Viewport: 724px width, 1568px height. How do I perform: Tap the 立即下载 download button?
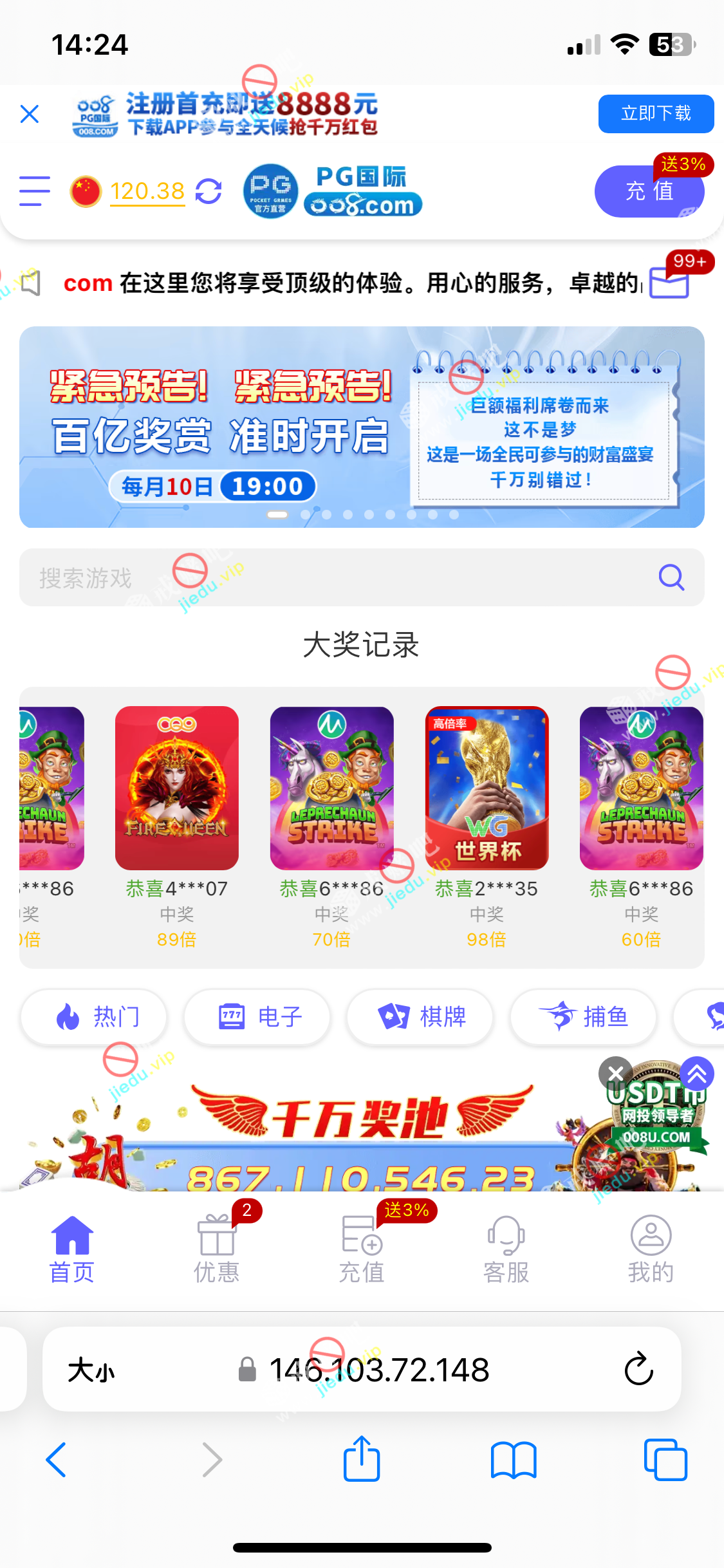click(x=655, y=114)
